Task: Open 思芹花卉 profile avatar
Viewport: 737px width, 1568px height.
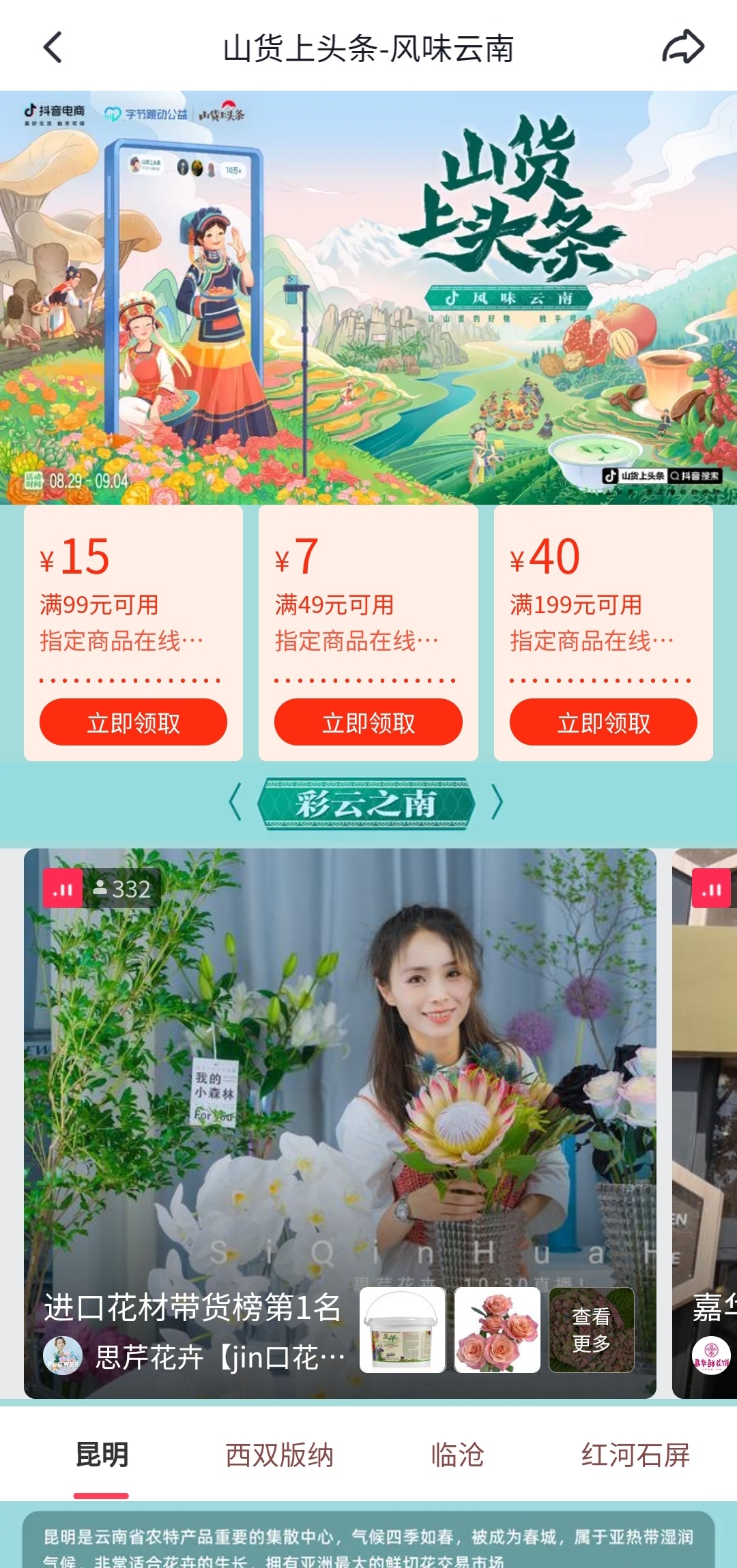Action: [63, 1356]
